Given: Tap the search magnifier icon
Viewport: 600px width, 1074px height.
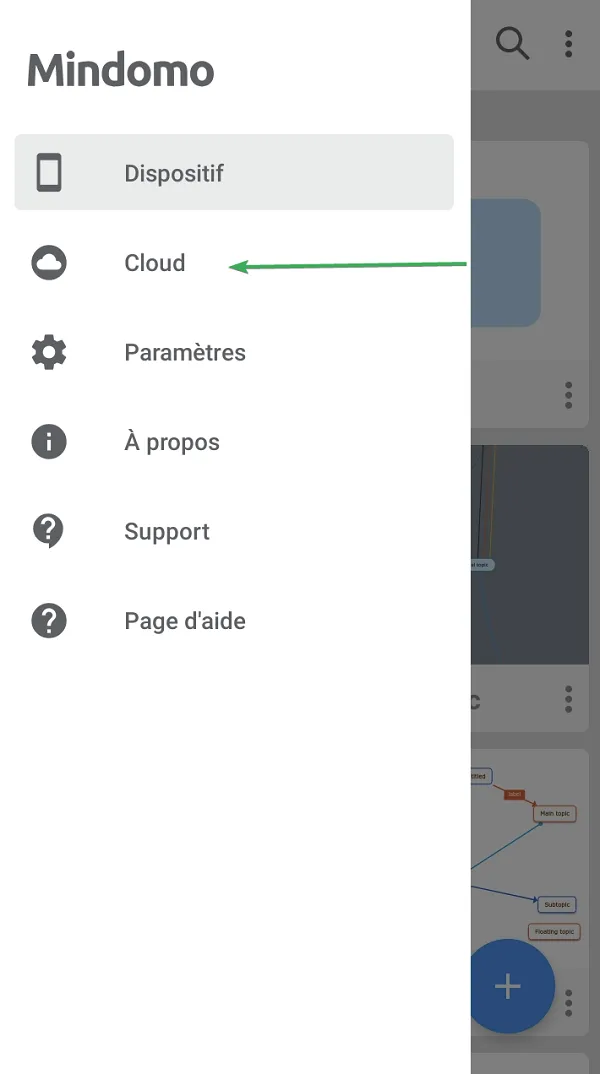Looking at the screenshot, I should click(512, 43).
